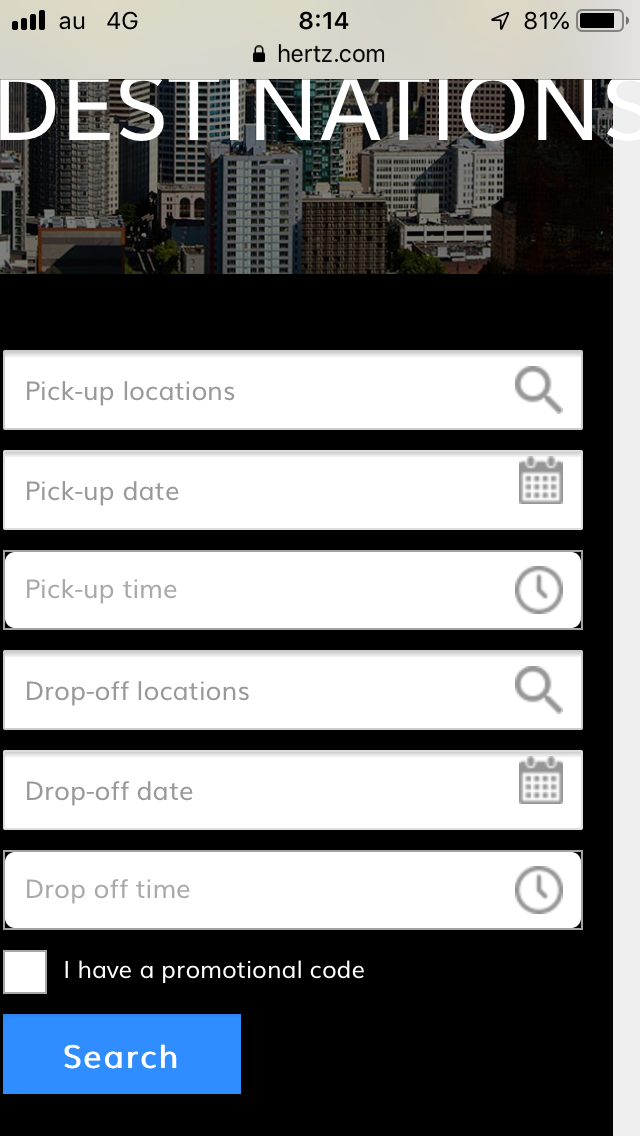
Task: Open the Drop off time selector
Action: coord(293,890)
